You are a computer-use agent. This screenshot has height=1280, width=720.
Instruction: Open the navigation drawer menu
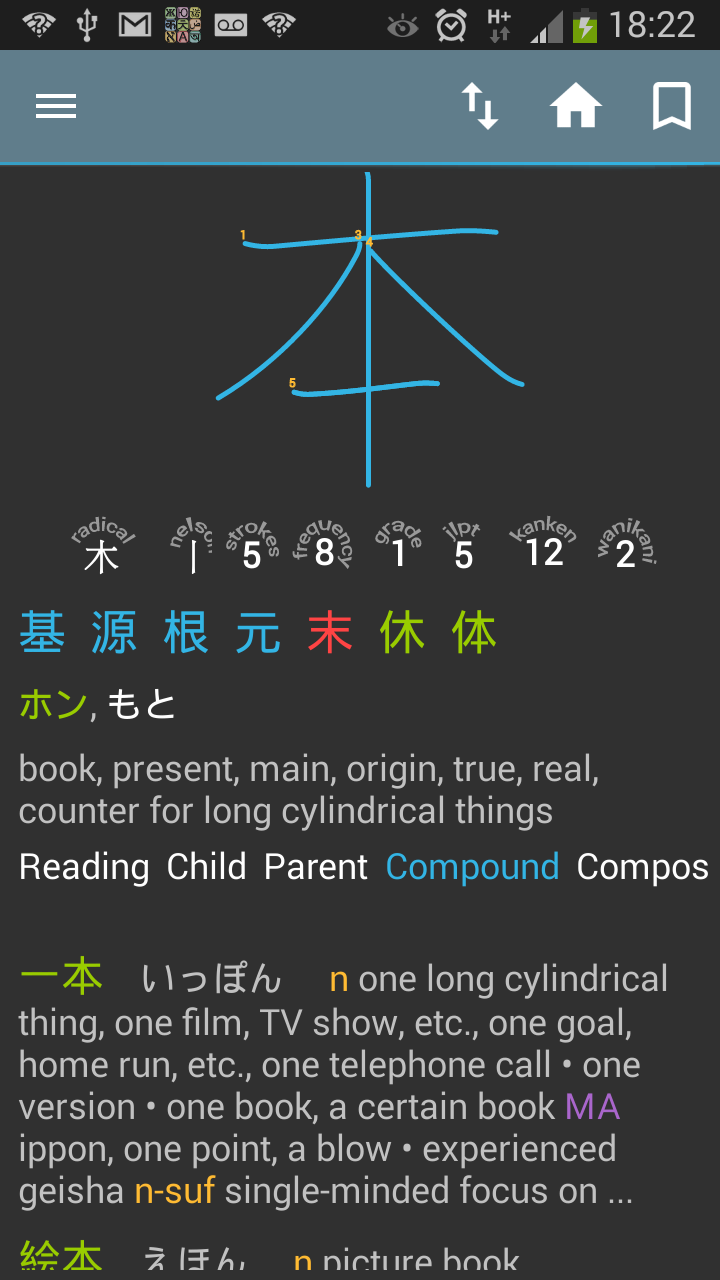pyautogui.click(x=56, y=107)
